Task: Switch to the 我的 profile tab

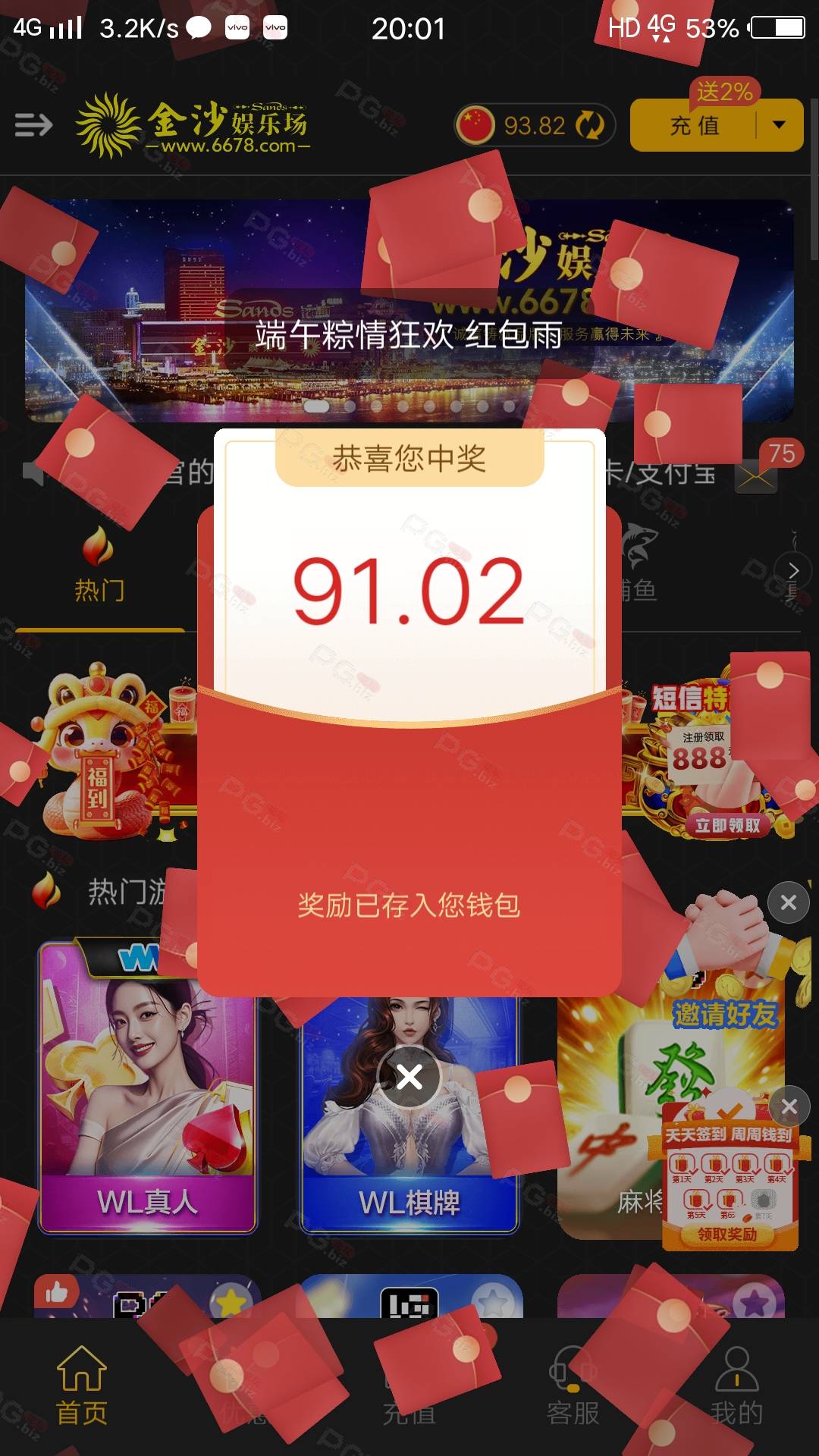Action: [x=737, y=1386]
